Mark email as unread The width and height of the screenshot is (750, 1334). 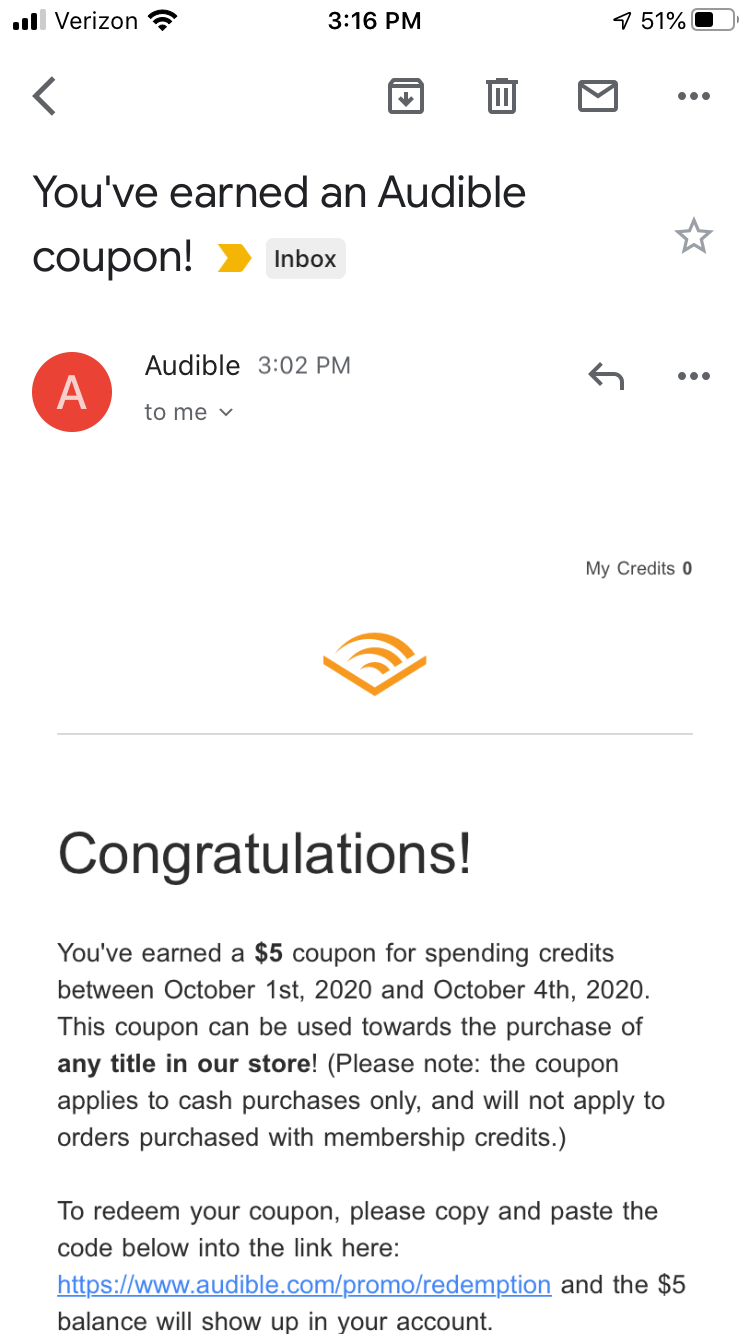(x=598, y=97)
